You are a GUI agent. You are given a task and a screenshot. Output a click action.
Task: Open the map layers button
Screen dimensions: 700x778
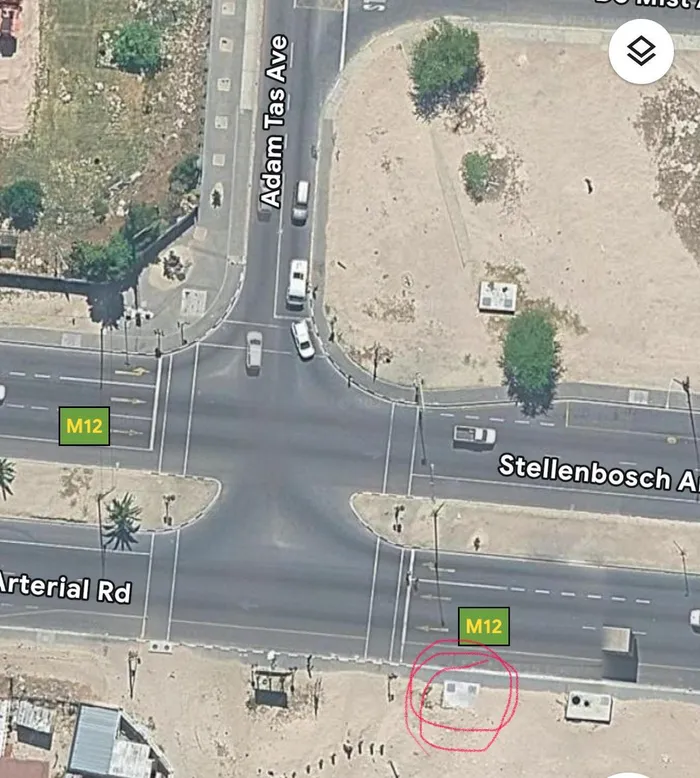(640, 51)
